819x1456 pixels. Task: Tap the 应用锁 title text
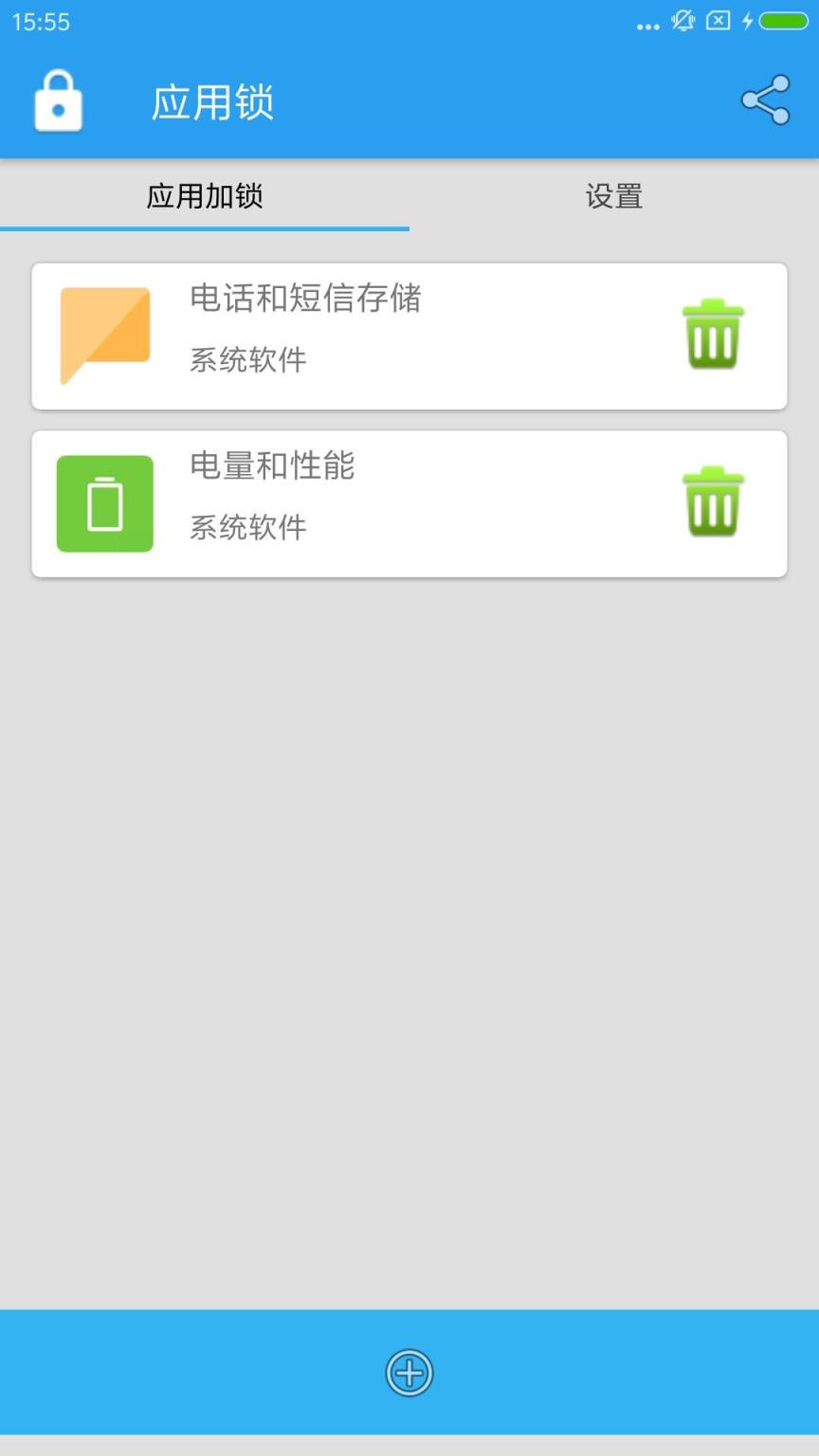point(212,102)
